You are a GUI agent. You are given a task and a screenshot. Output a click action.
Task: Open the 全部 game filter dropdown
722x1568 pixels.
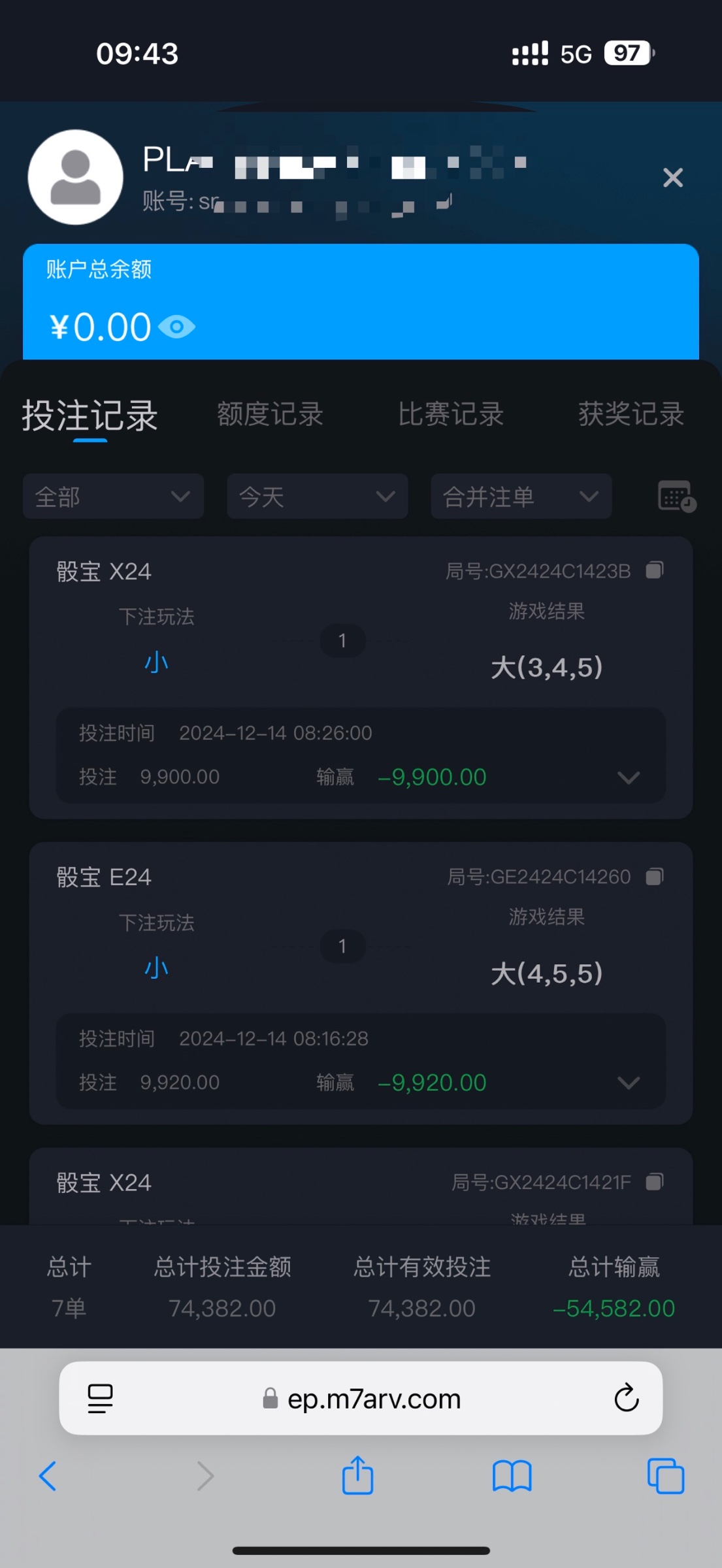[113, 497]
